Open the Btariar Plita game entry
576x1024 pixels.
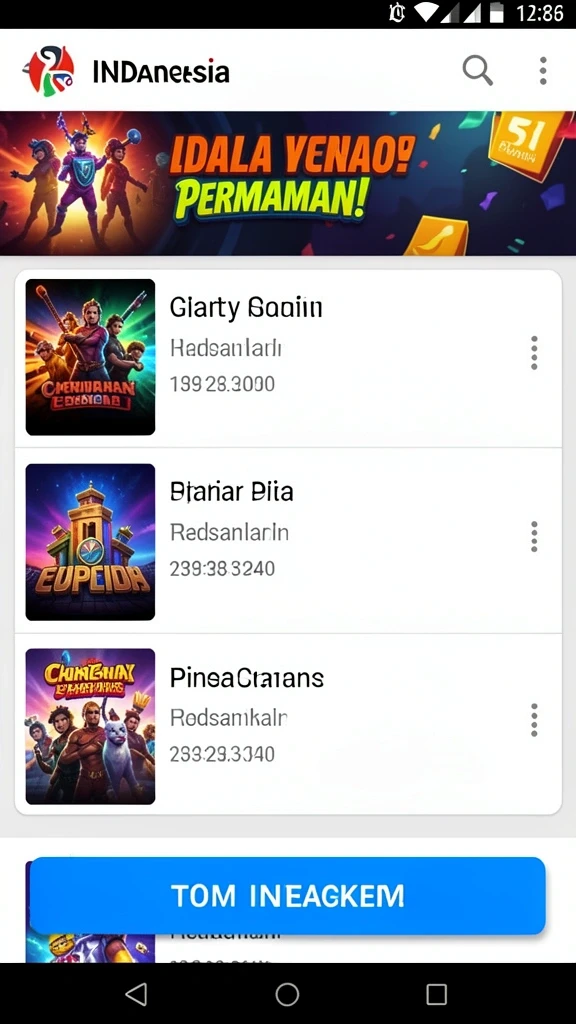288,541
